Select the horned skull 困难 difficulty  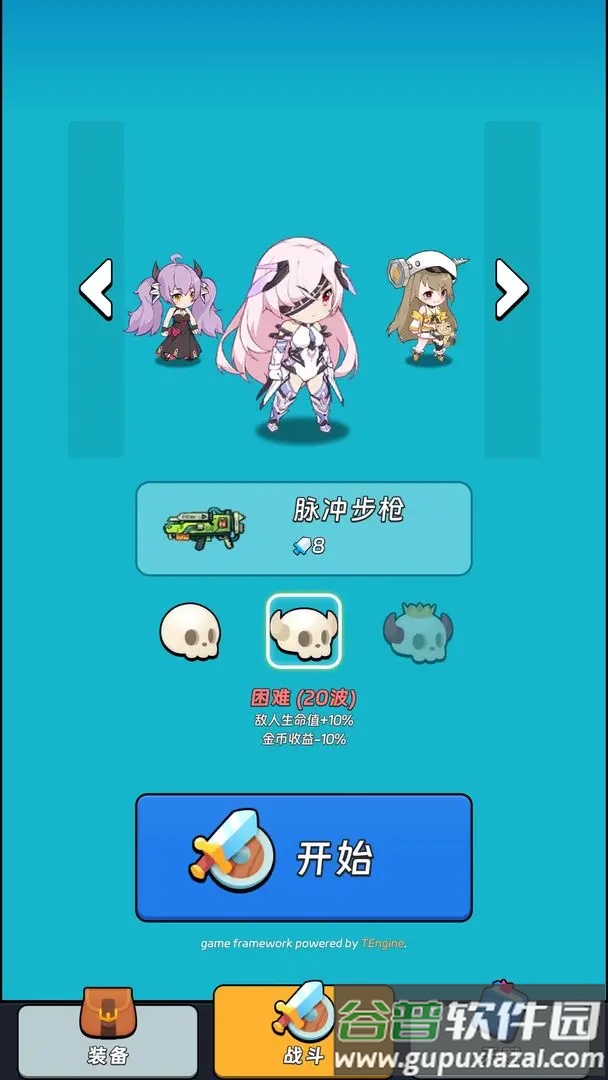click(x=303, y=631)
